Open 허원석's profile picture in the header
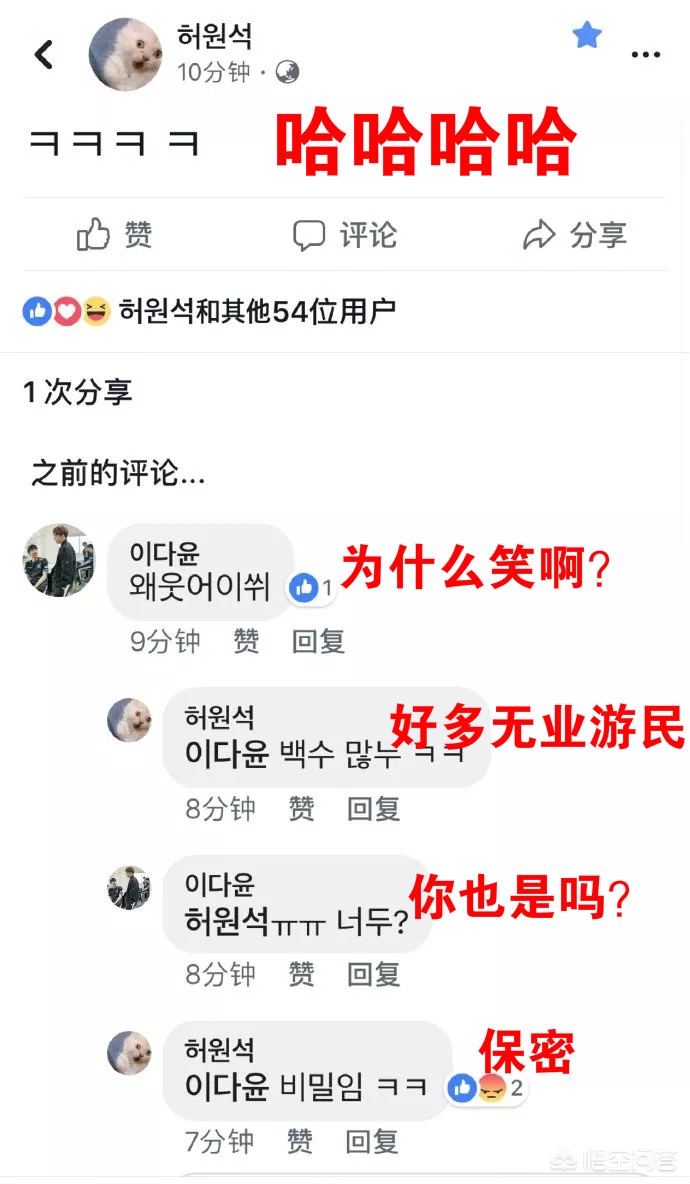This screenshot has height=1184, width=690. coord(125,54)
